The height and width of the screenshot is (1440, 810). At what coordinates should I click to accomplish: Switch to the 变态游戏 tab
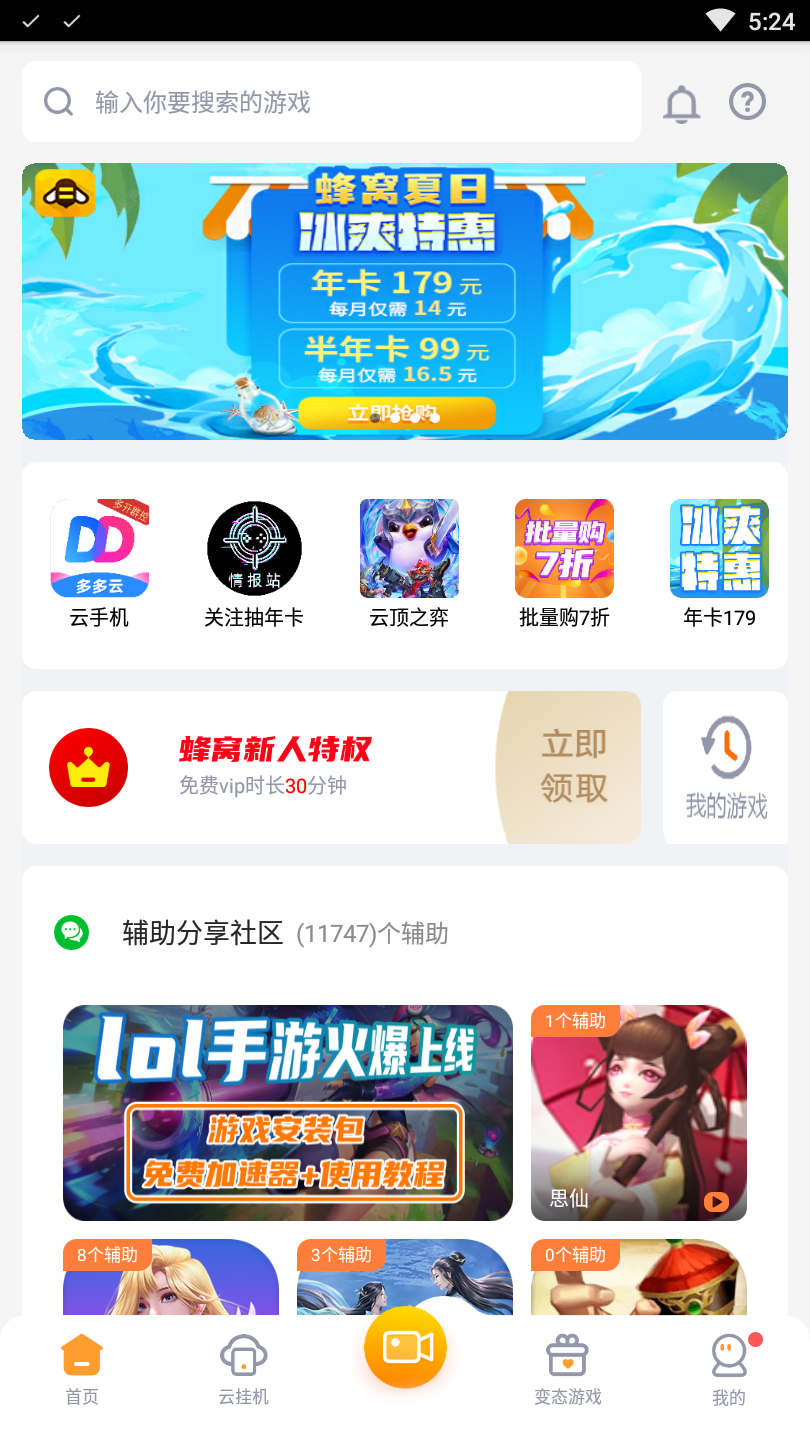[567, 1370]
